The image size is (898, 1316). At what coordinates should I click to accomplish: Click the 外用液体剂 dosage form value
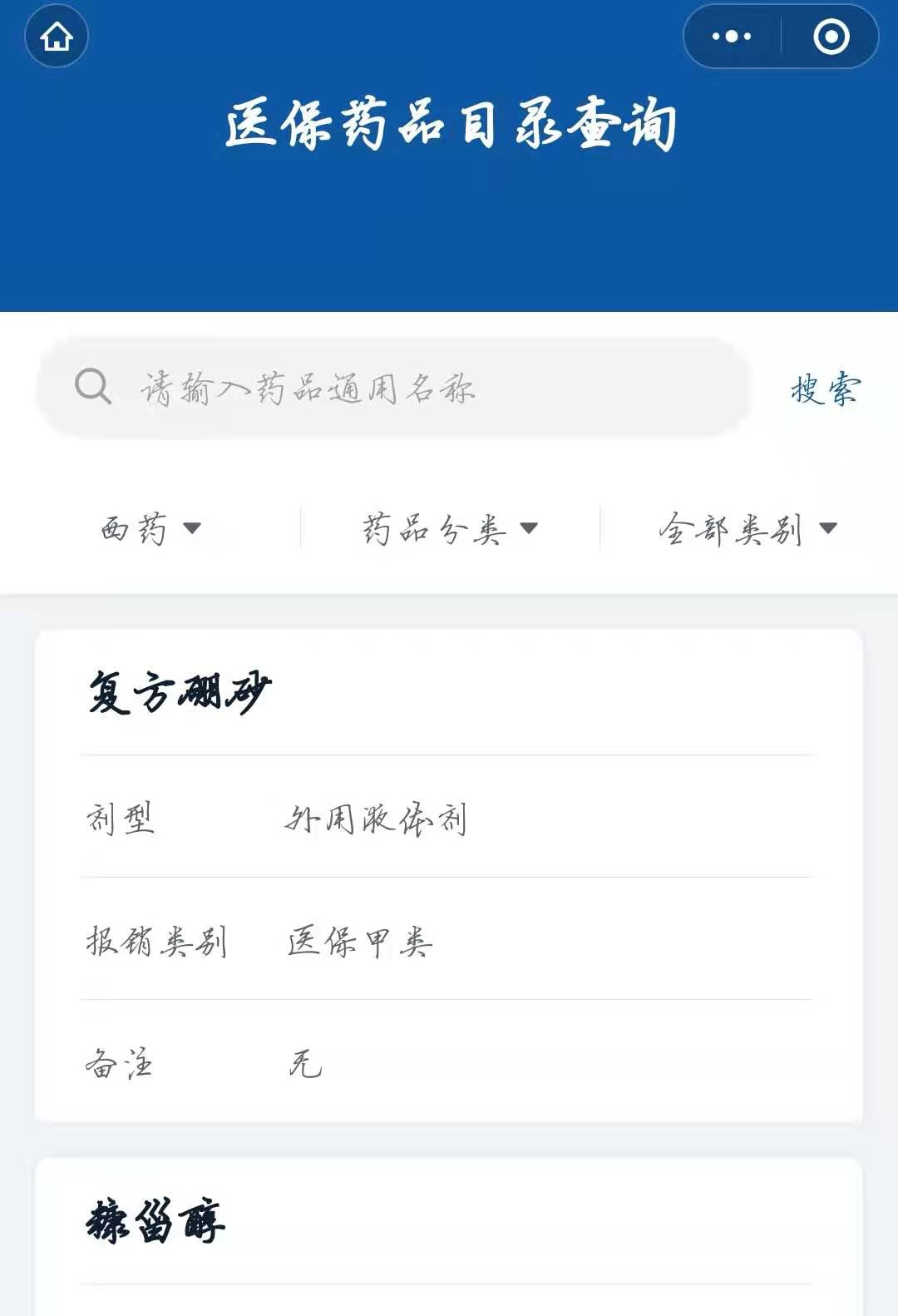pyautogui.click(x=376, y=819)
